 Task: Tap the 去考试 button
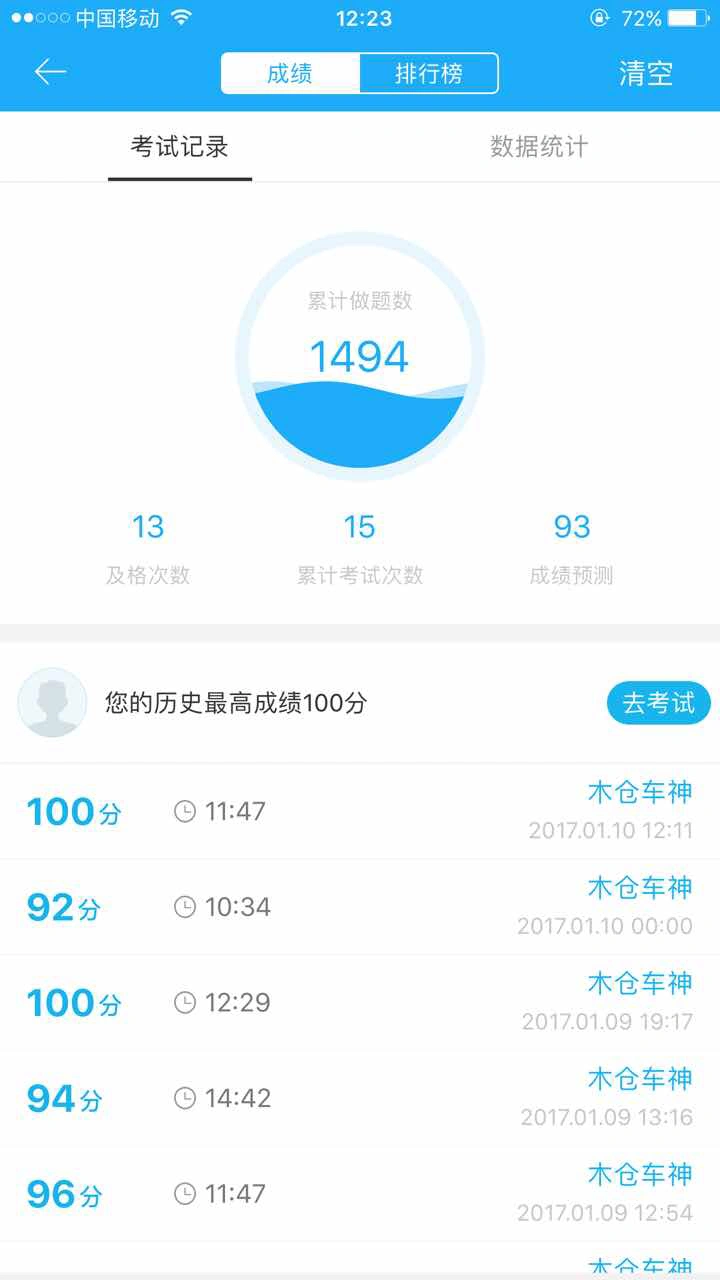[658, 703]
